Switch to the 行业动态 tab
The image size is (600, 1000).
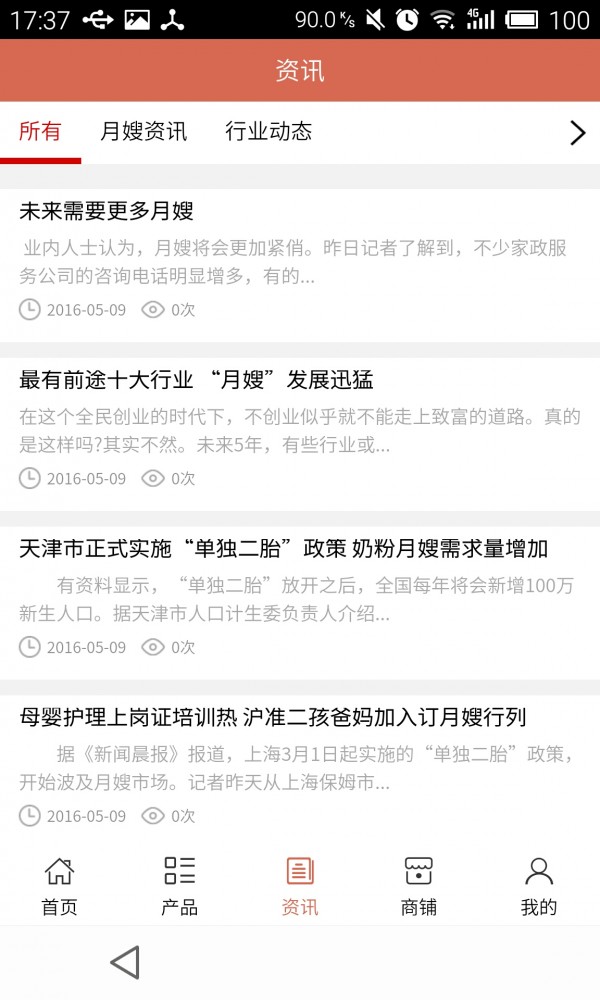pyautogui.click(x=268, y=131)
